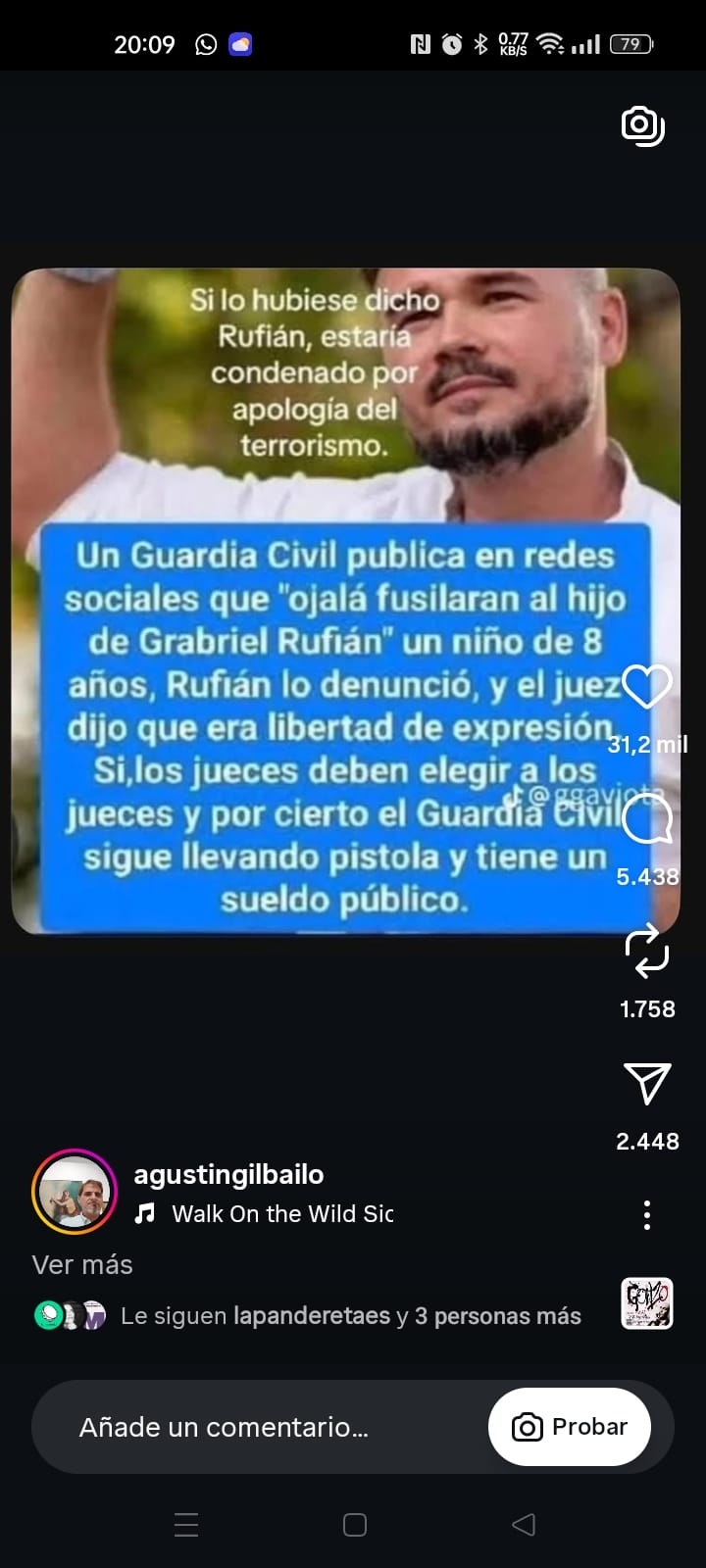Open Walk On the Wild Side audio
Screen dimensions: 706x1568
coord(281,1214)
